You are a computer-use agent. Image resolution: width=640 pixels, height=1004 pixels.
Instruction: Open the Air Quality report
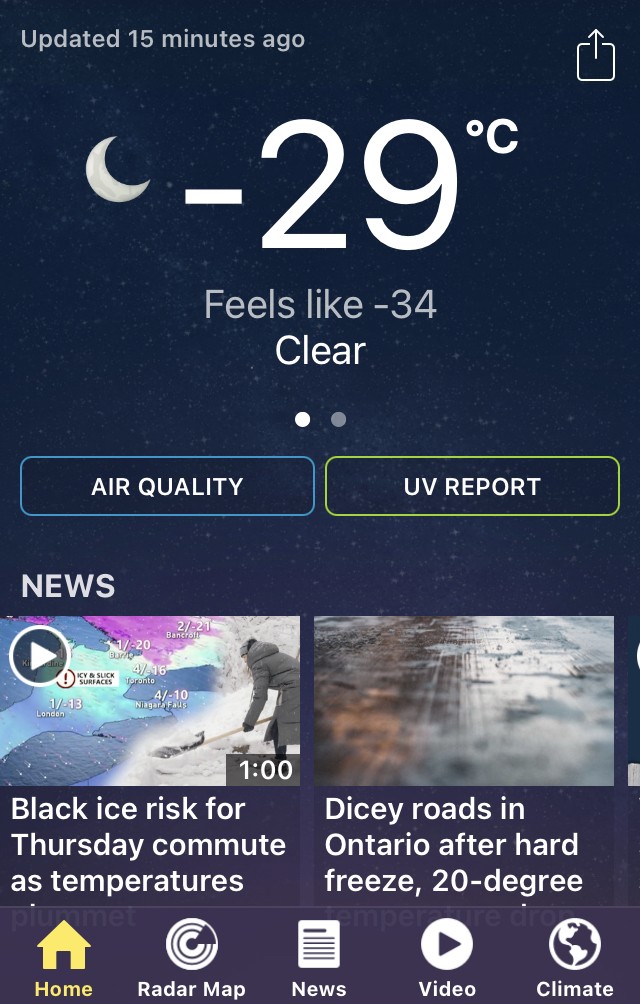(167, 486)
